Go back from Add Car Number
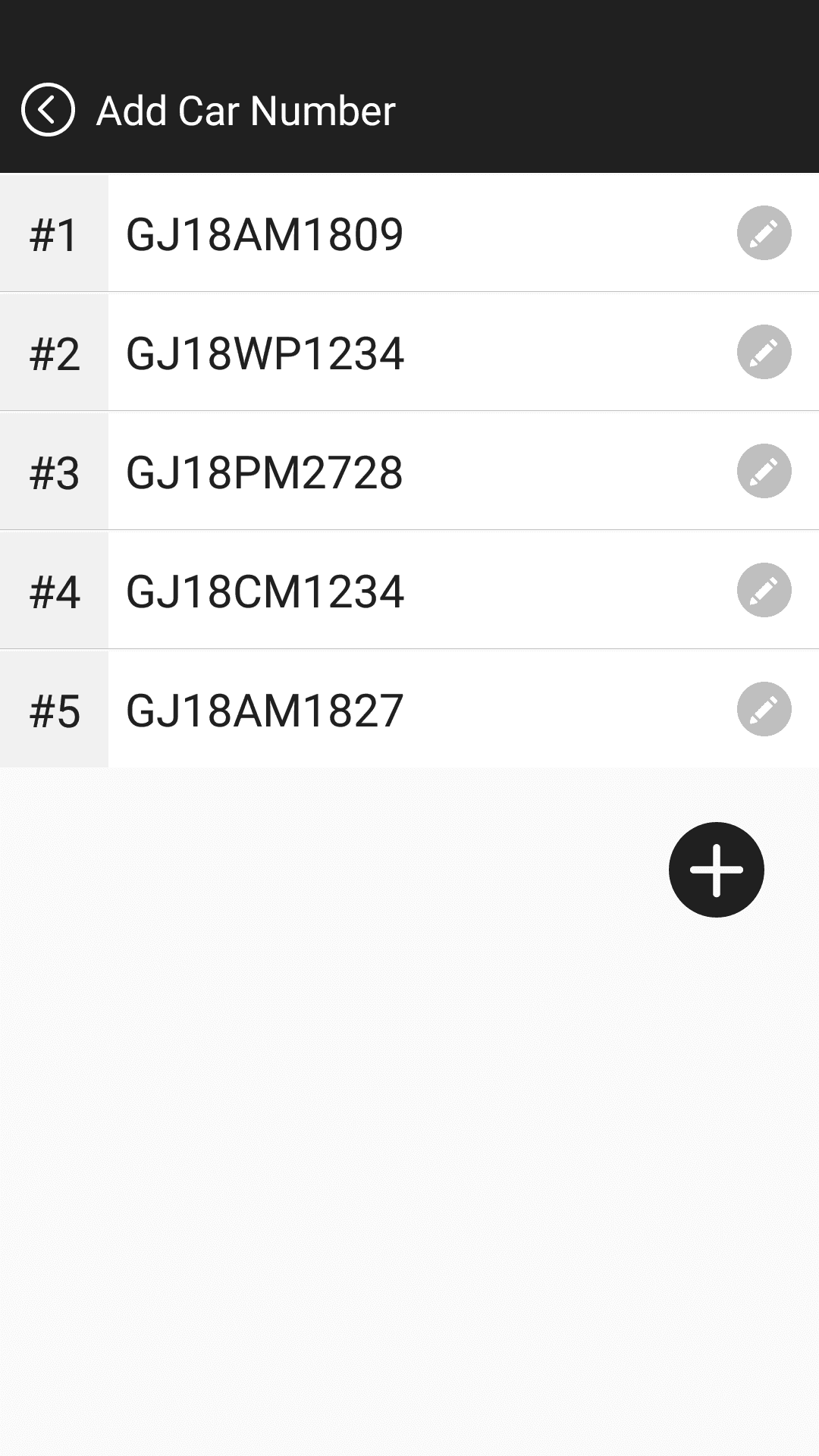819x1456 pixels. pyautogui.click(x=48, y=110)
